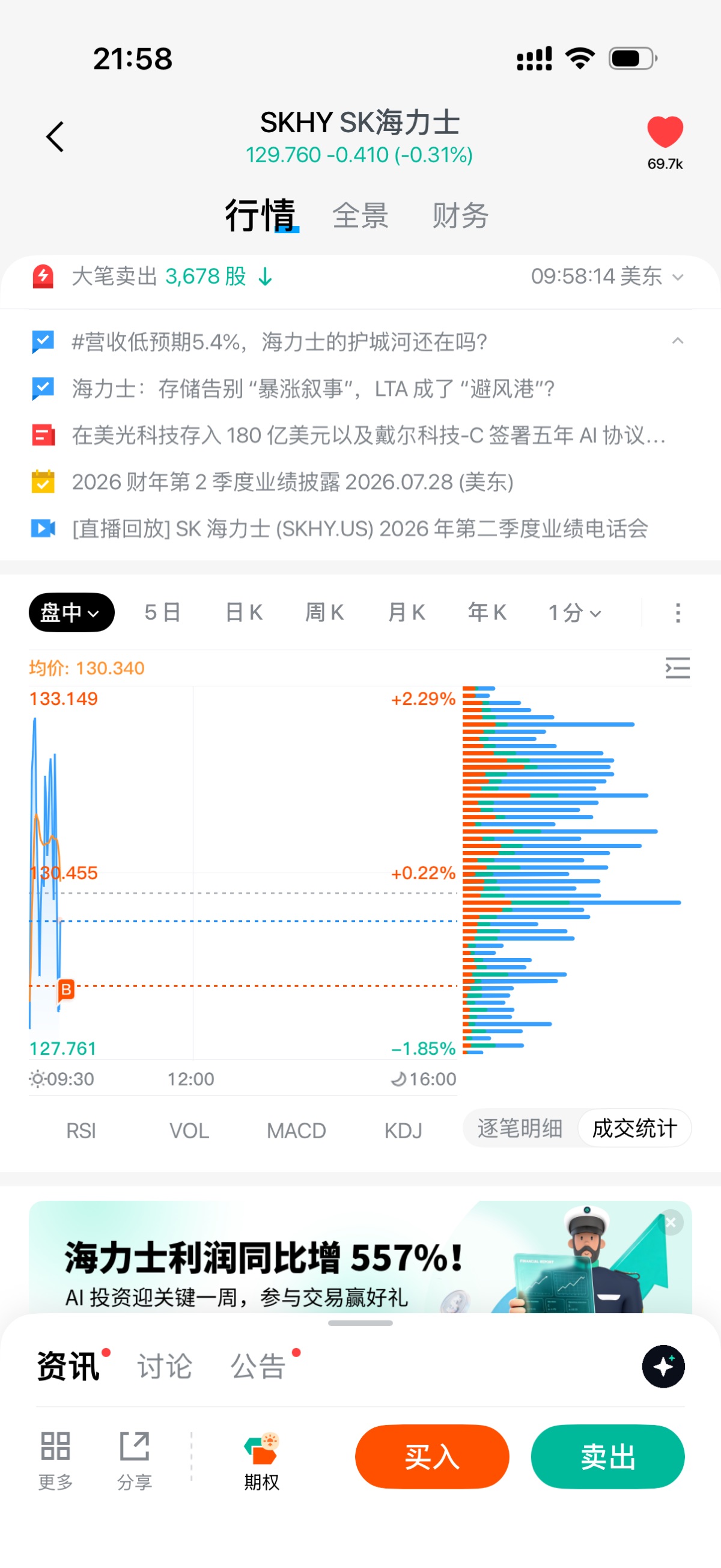Image resolution: width=721 pixels, height=1568 pixels.
Task: Tap the red heart favorite icon
Action: tap(665, 132)
